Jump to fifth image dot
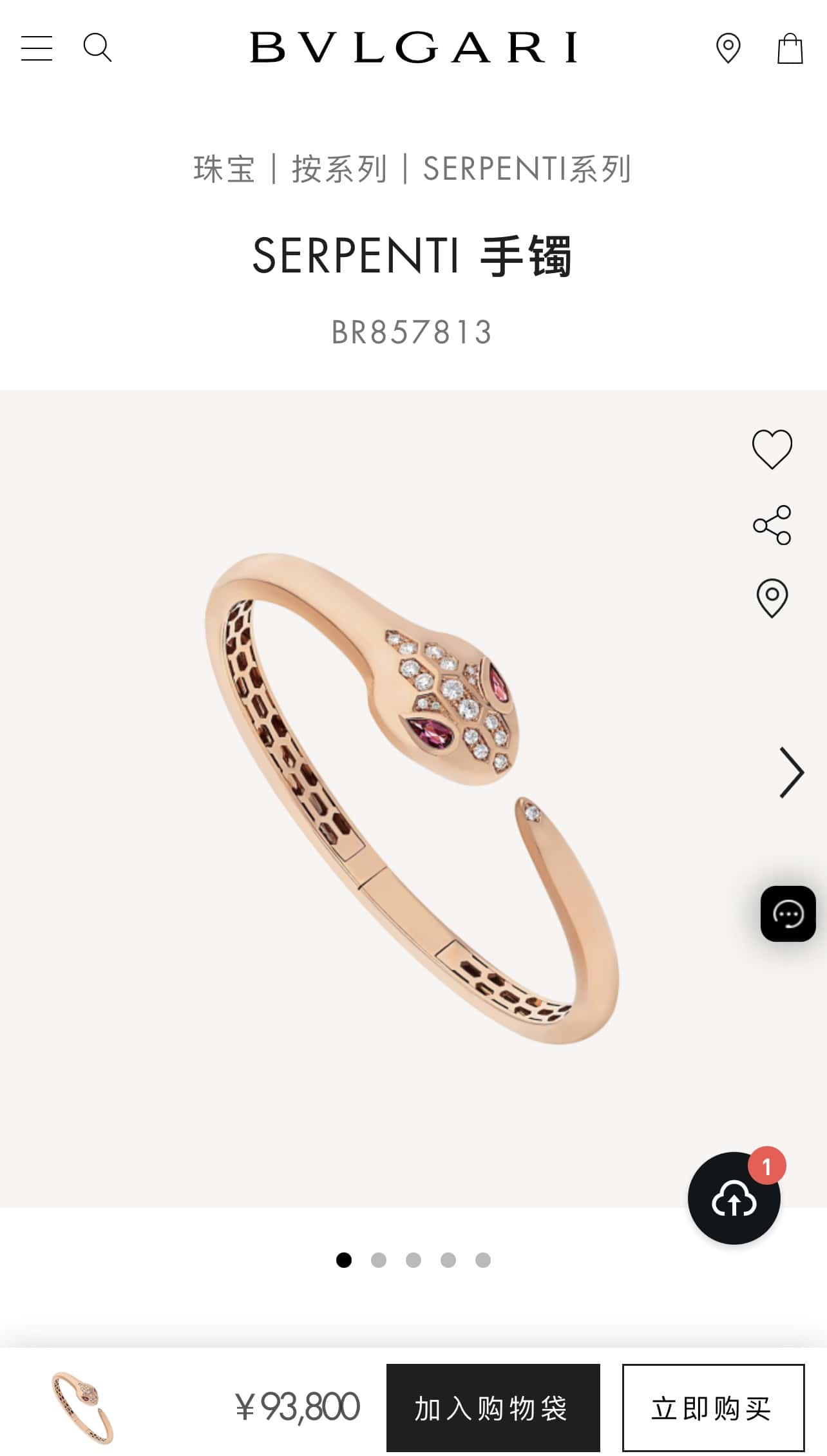The height and width of the screenshot is (1456, 827). (483, 1260)
